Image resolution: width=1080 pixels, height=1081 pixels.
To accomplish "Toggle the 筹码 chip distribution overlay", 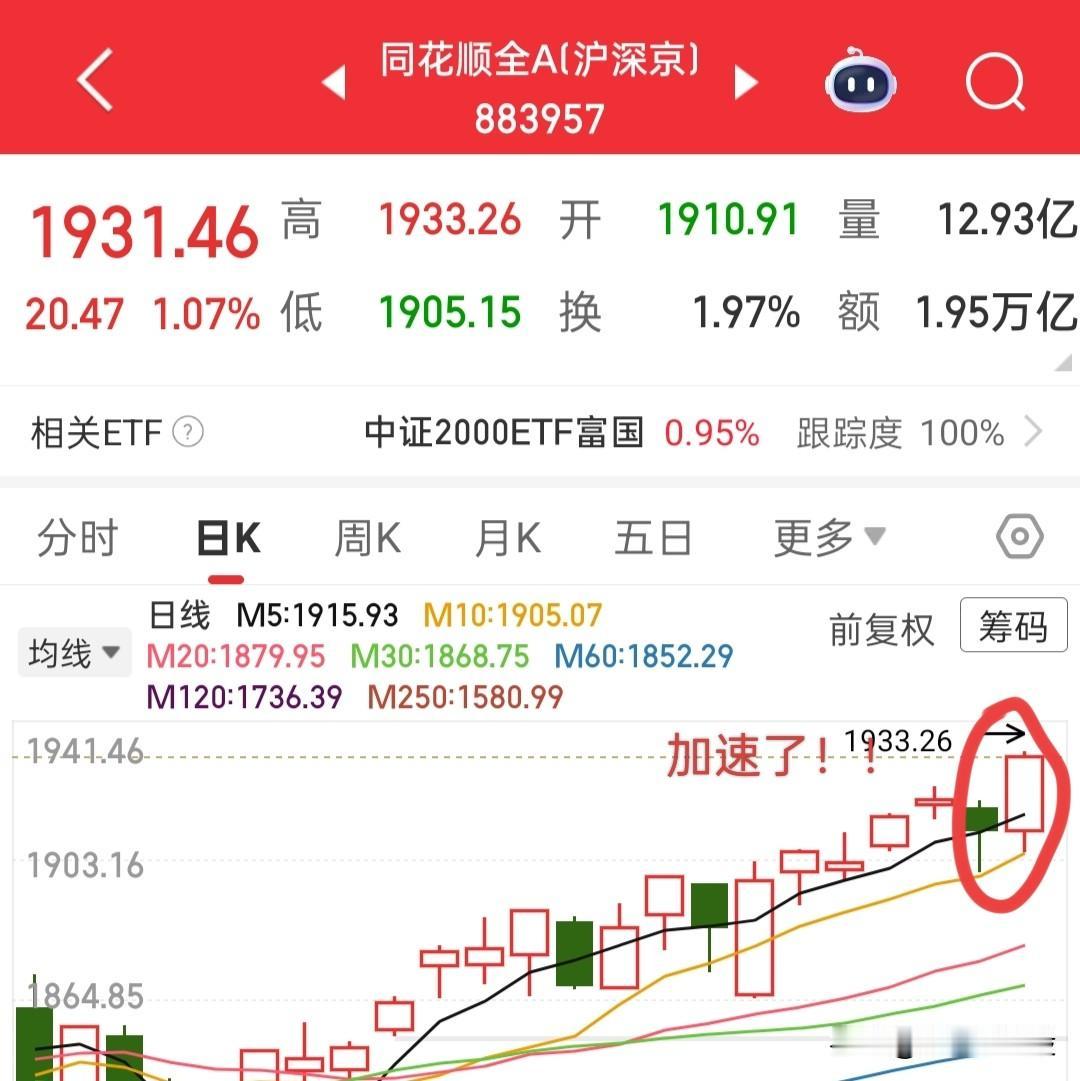I will 1013,630.
